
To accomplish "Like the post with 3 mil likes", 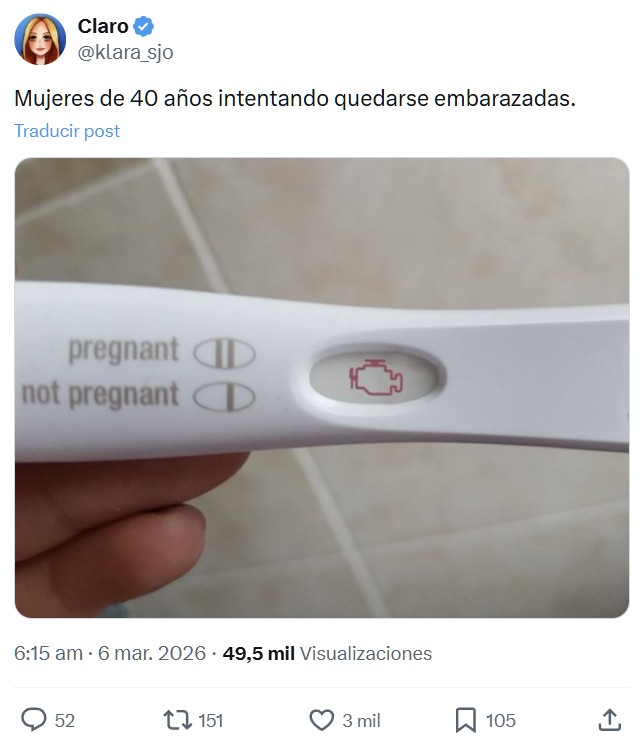I will [x=321, y=720].
